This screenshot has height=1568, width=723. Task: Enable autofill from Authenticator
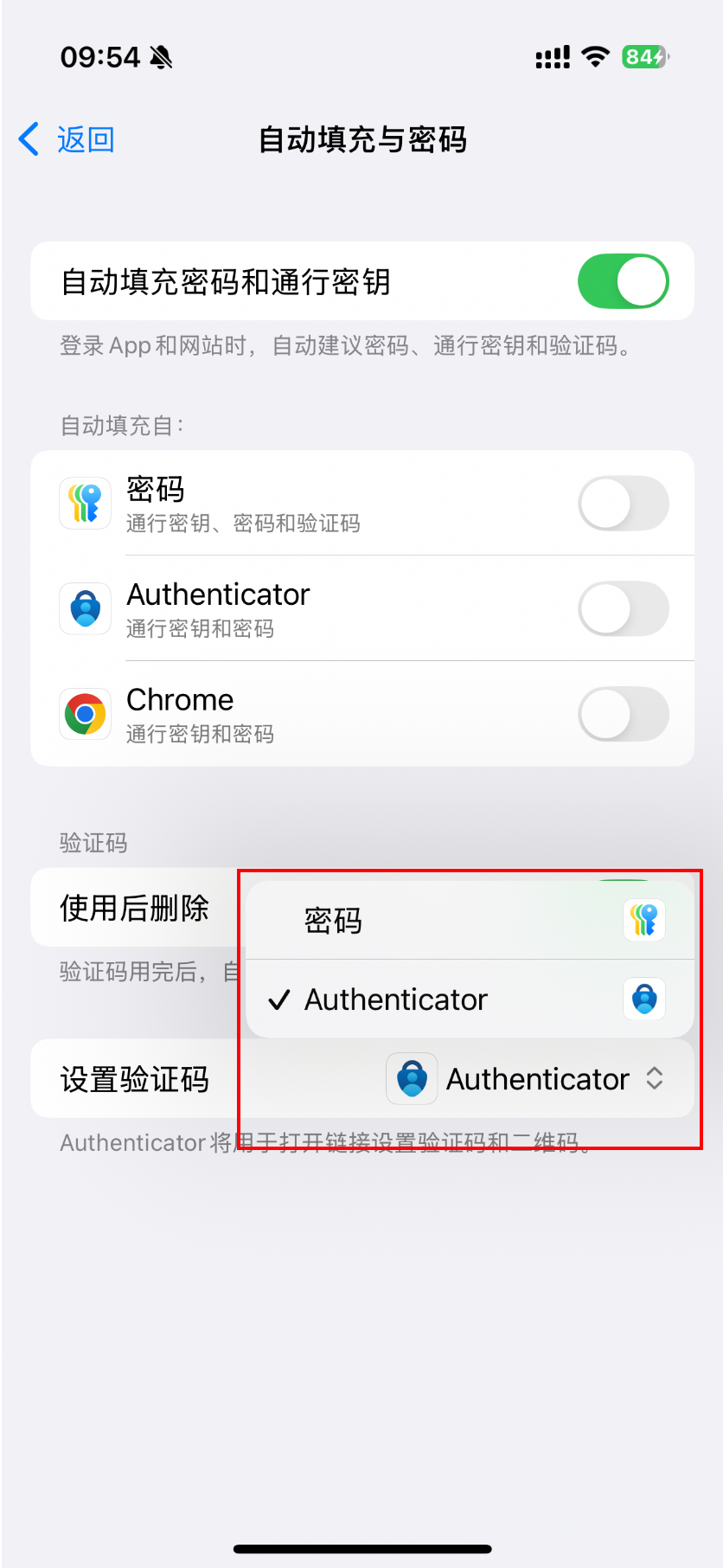[623, 609]
